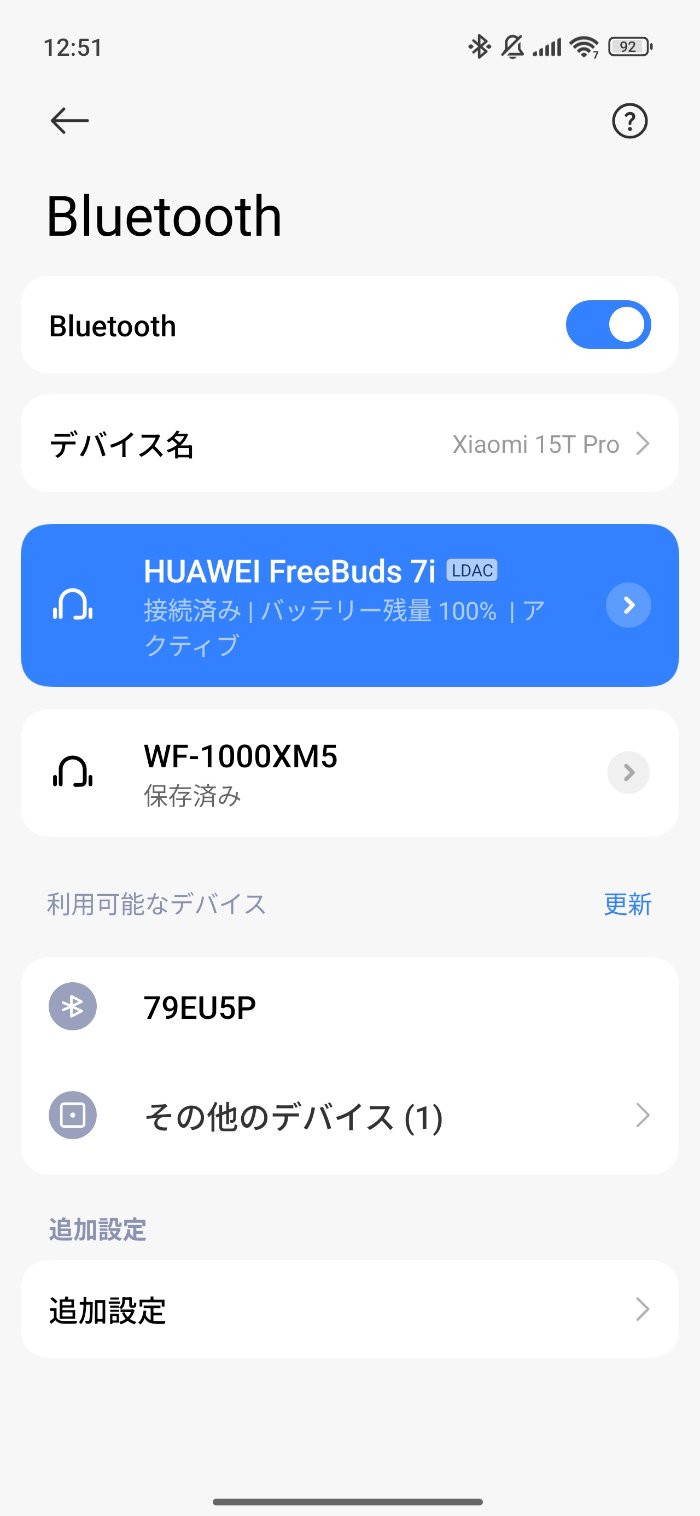700x1516 pixels.
Task: Open HUAWEI FreeBuds 7i details arrow
Action: tap(629, 605)
